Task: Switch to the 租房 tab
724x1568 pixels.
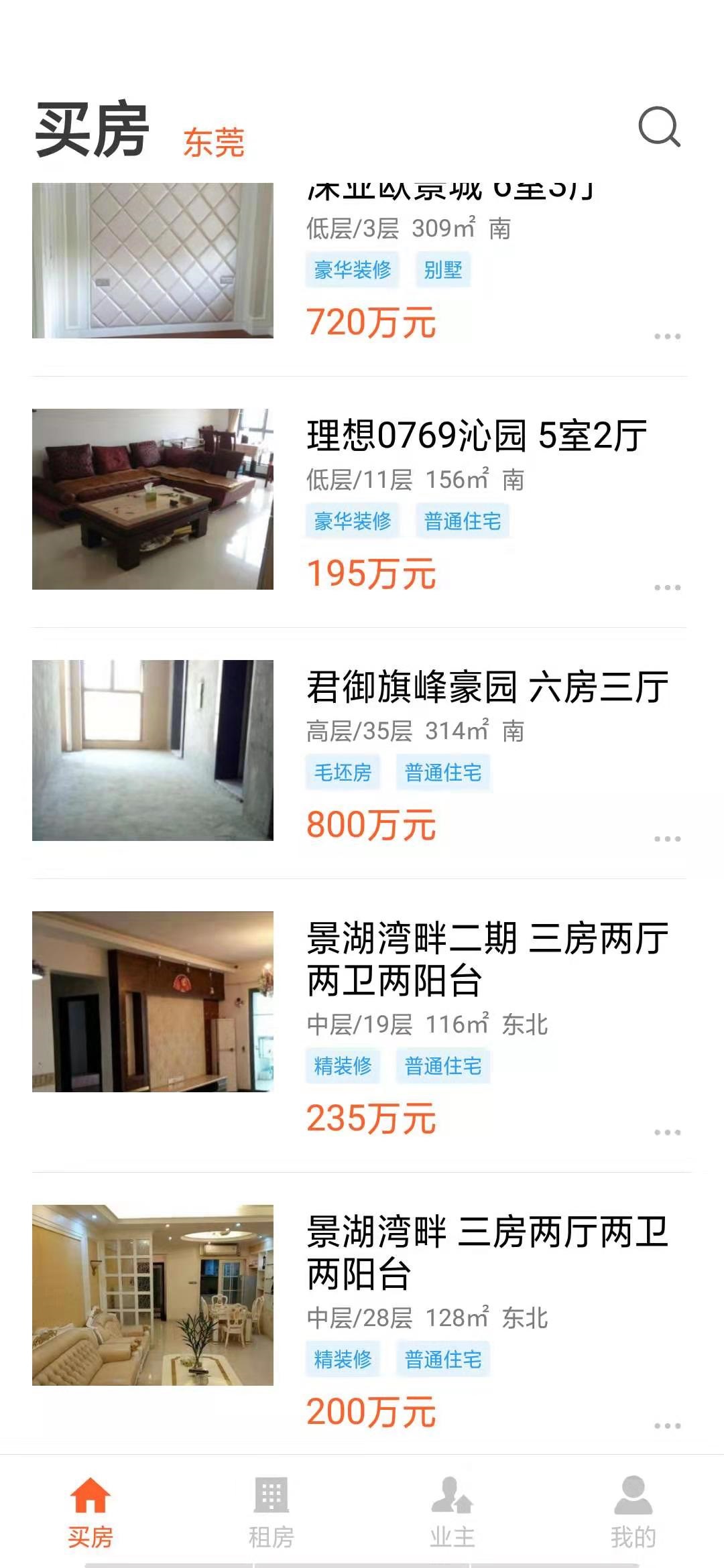Action: pyautogui.click(x=271, y=1512)
